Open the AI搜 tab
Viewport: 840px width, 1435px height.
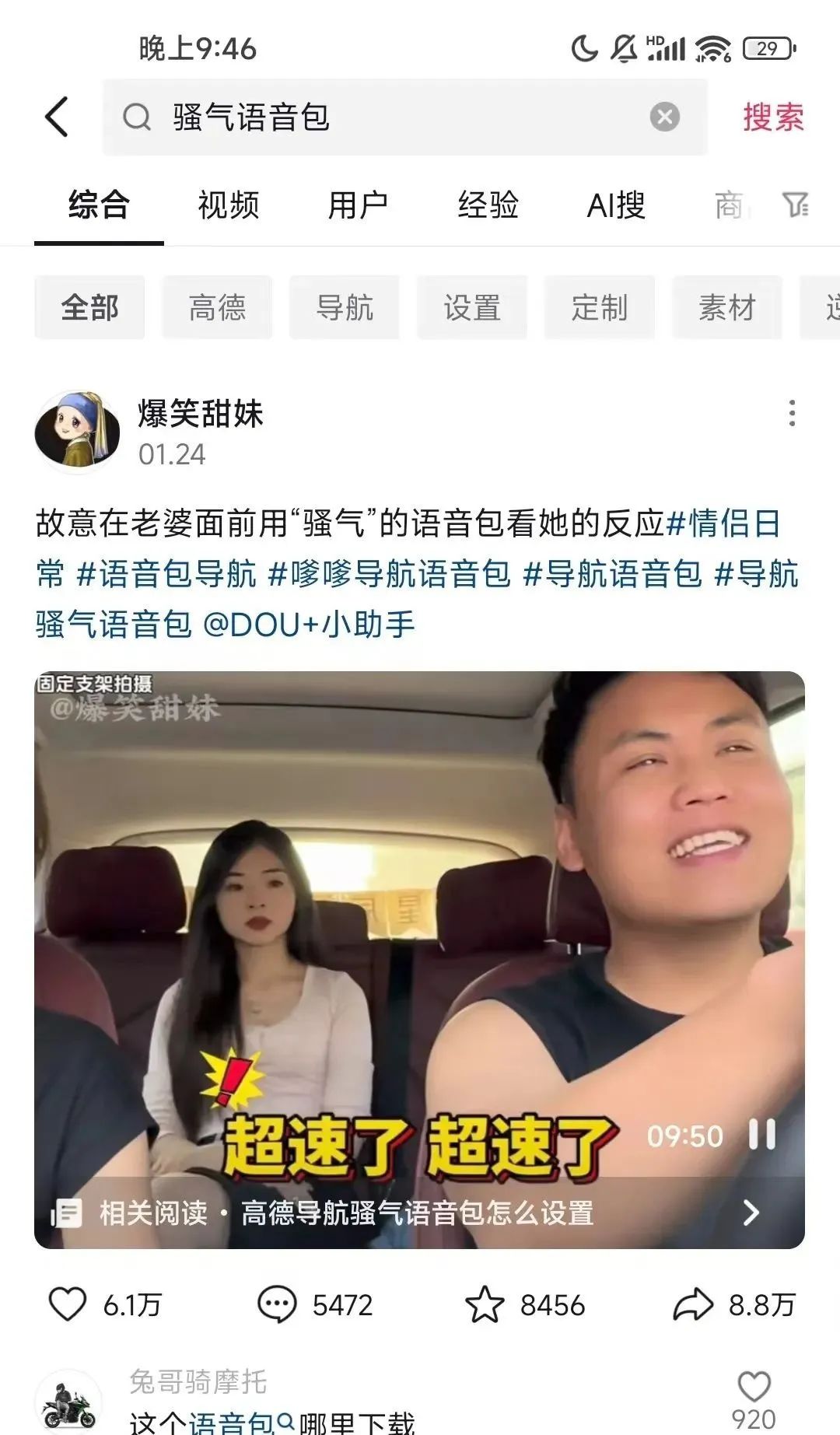click(x=616, y=205)
